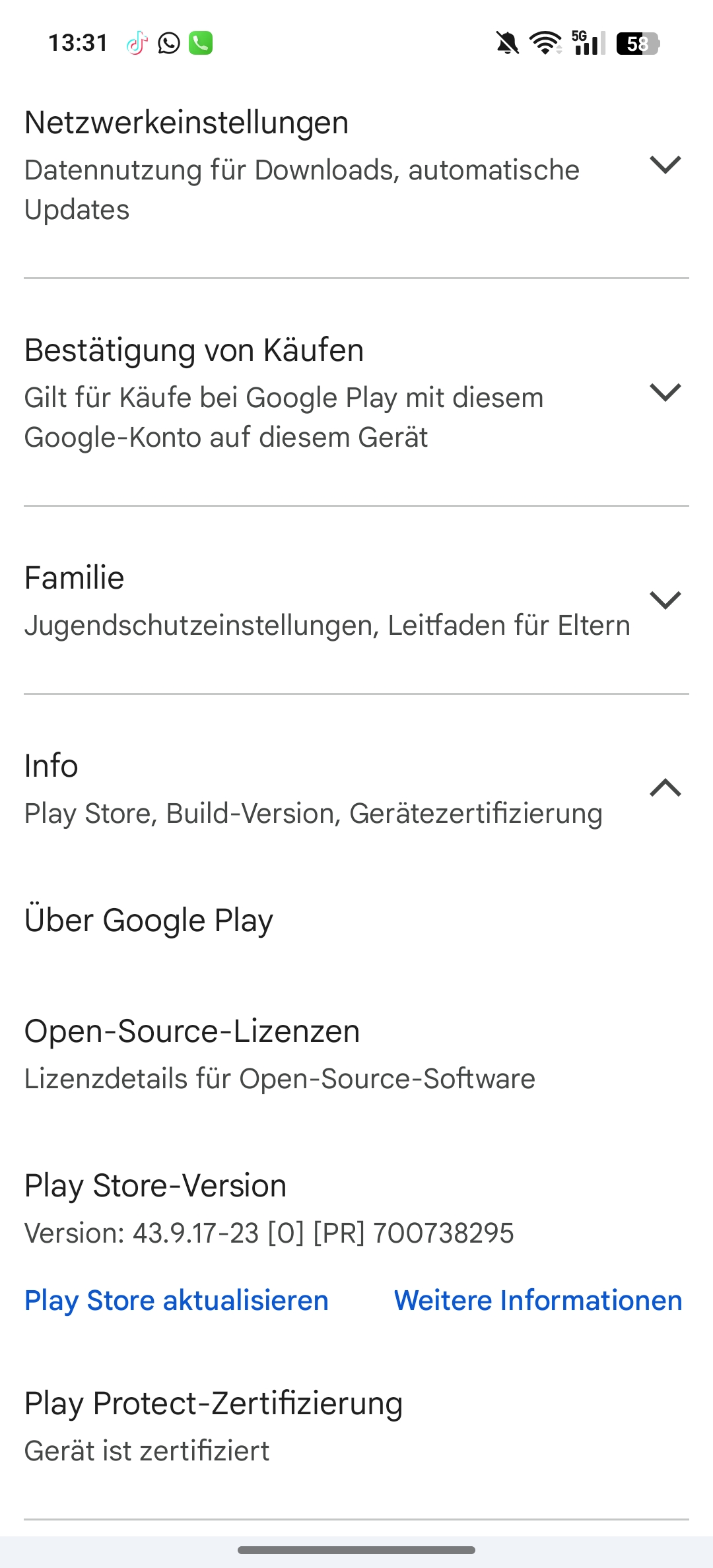Open Open-Source-Lizenzen details
Image resolution: width=713 pixels, height=1568 pixels.
[x=356, y=1053]
